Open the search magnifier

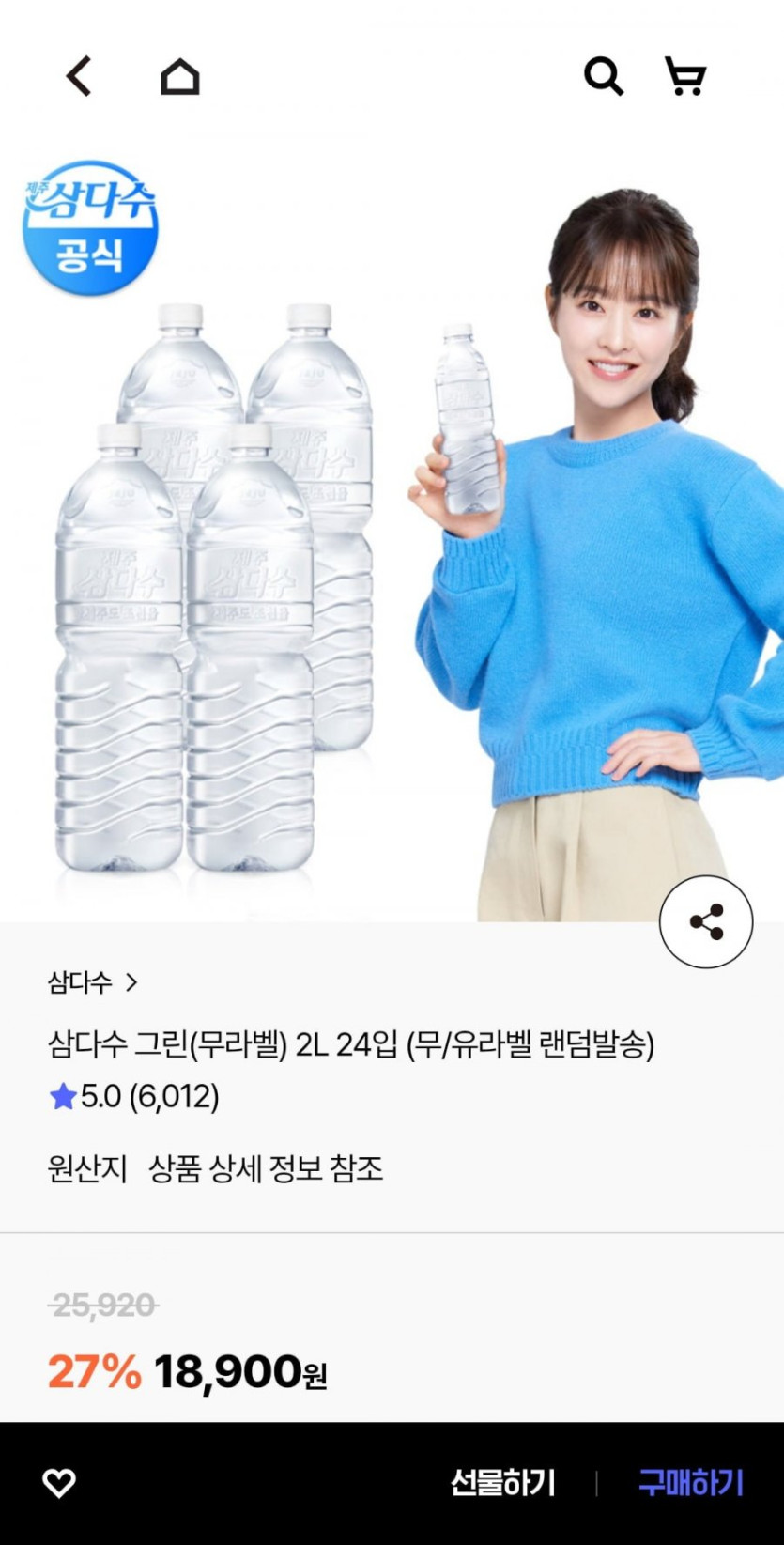pos(603,76)
